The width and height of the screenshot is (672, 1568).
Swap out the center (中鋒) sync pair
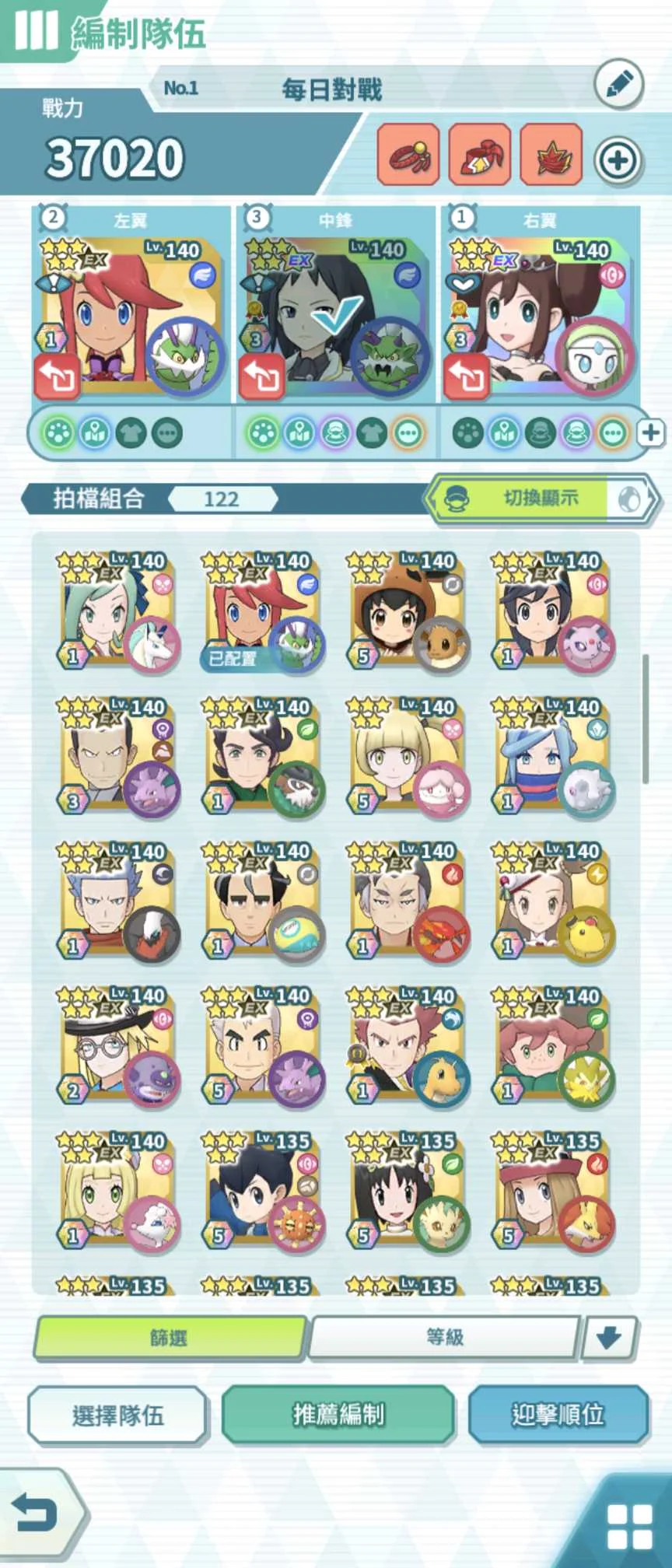pyautogui.click(x=261, y=376)
